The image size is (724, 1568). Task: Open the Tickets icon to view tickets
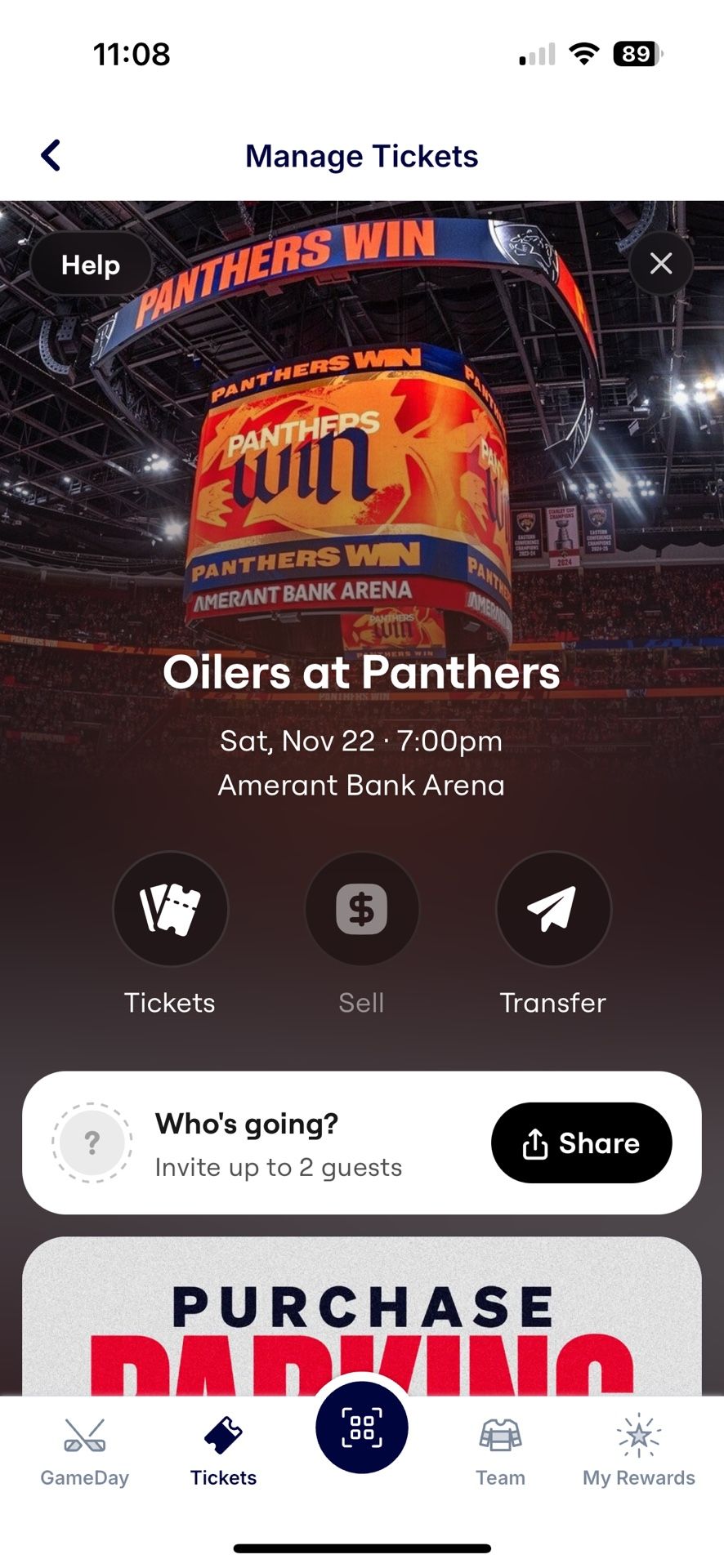click(170, 909)
